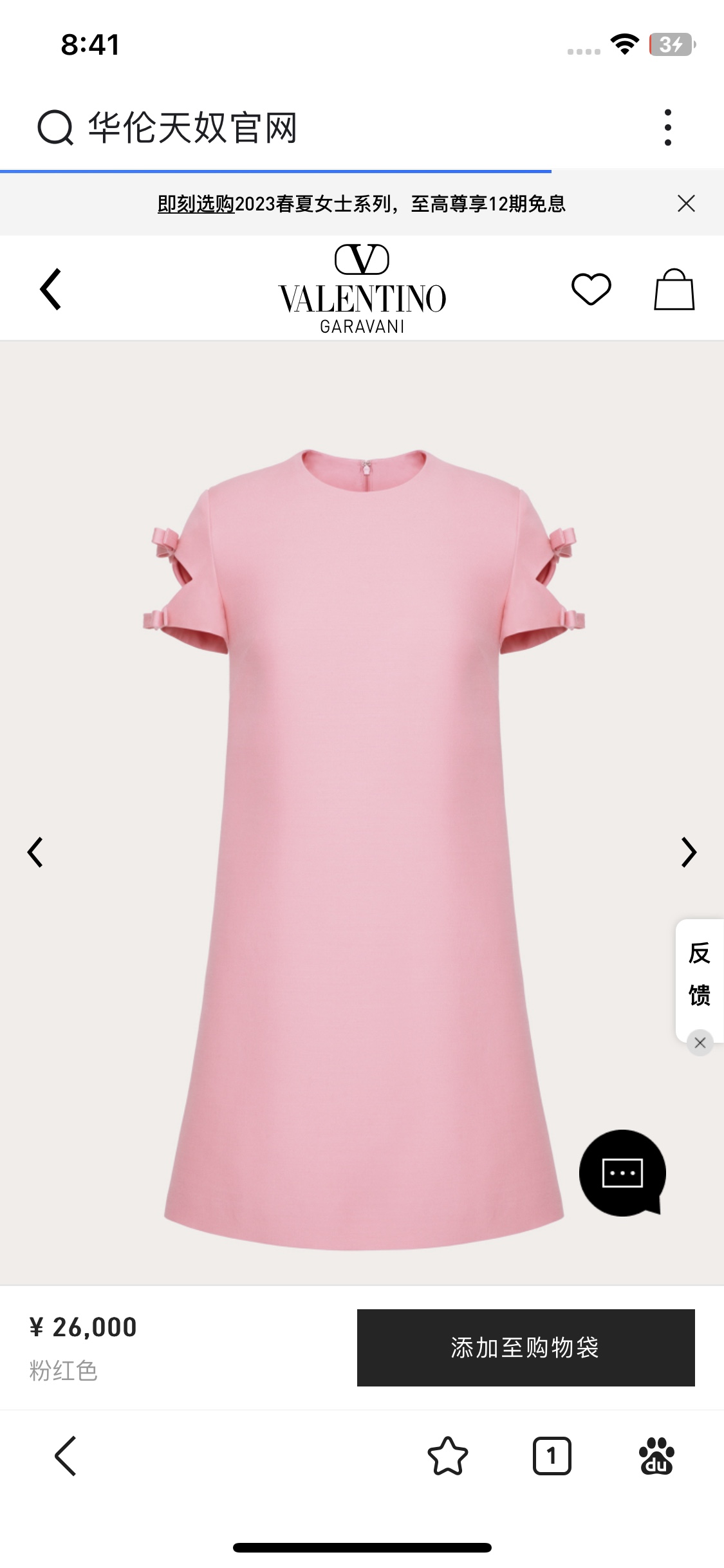Open the live chat bubble
Screen dimensions: 724x1568
(x=622, y=1173)
